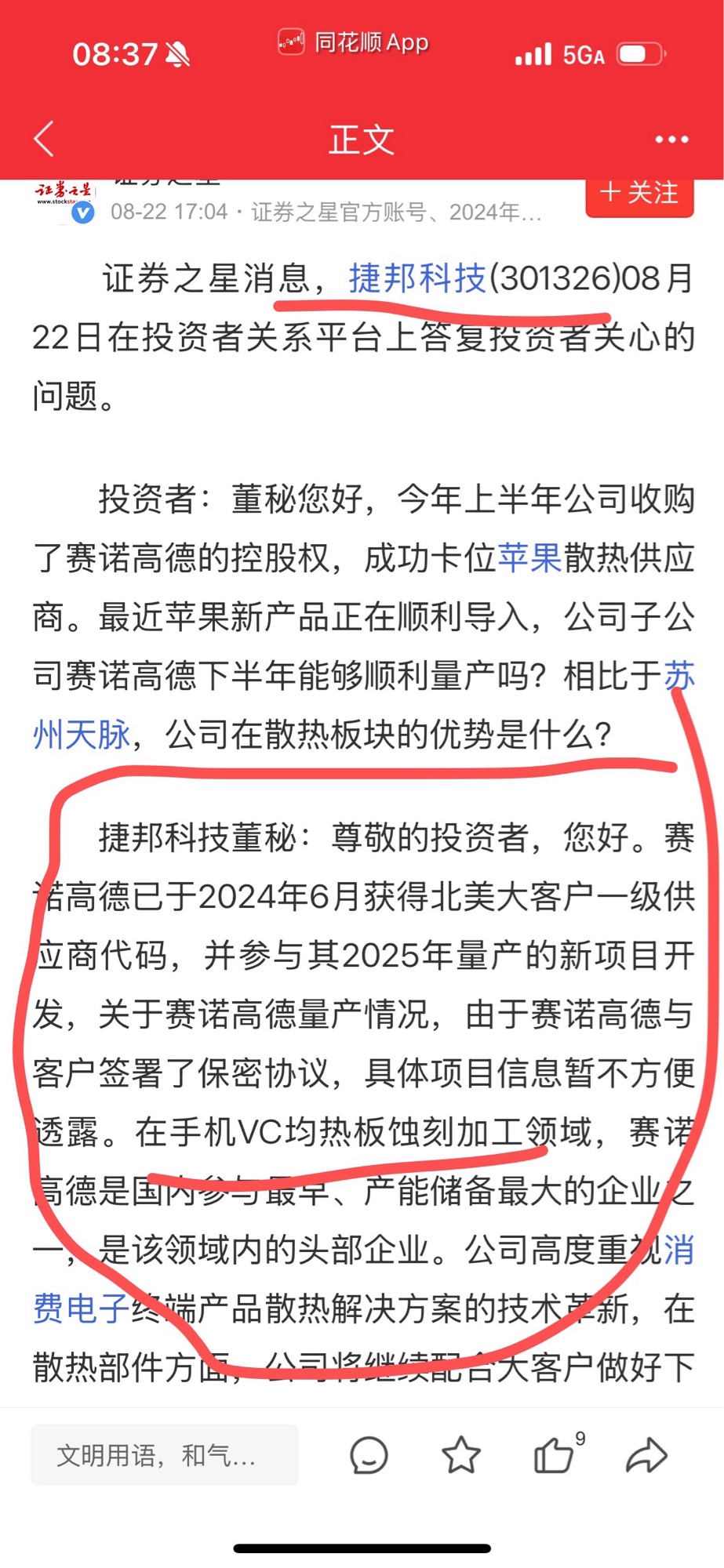
Task: Favorite this article with the star
Action: 461,1456
